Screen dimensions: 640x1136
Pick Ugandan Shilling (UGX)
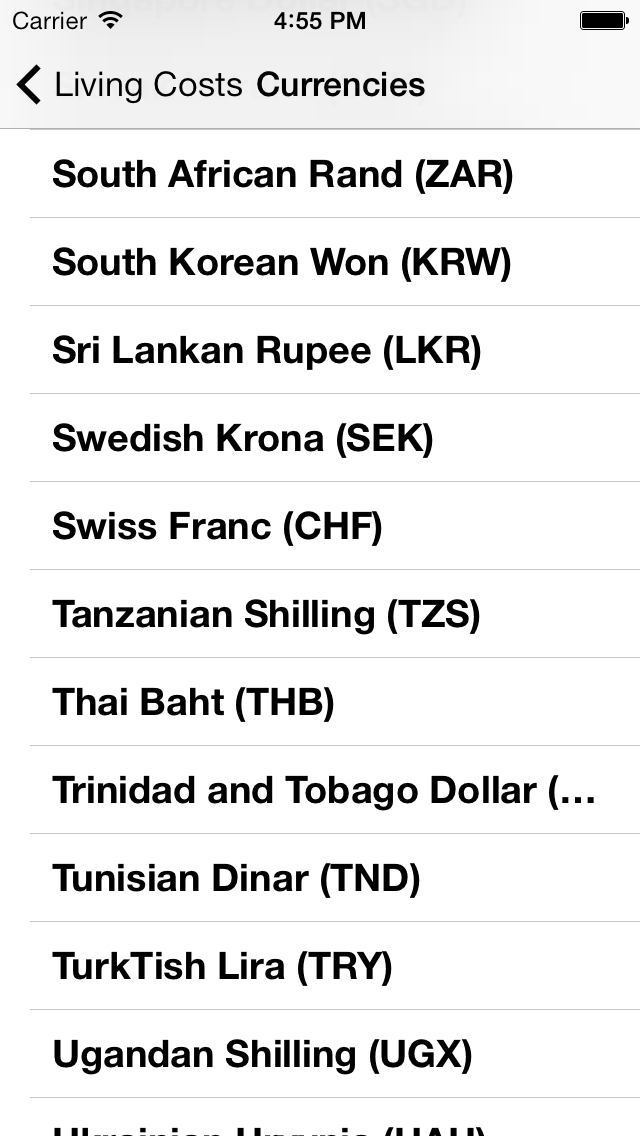pos(320,1053)
